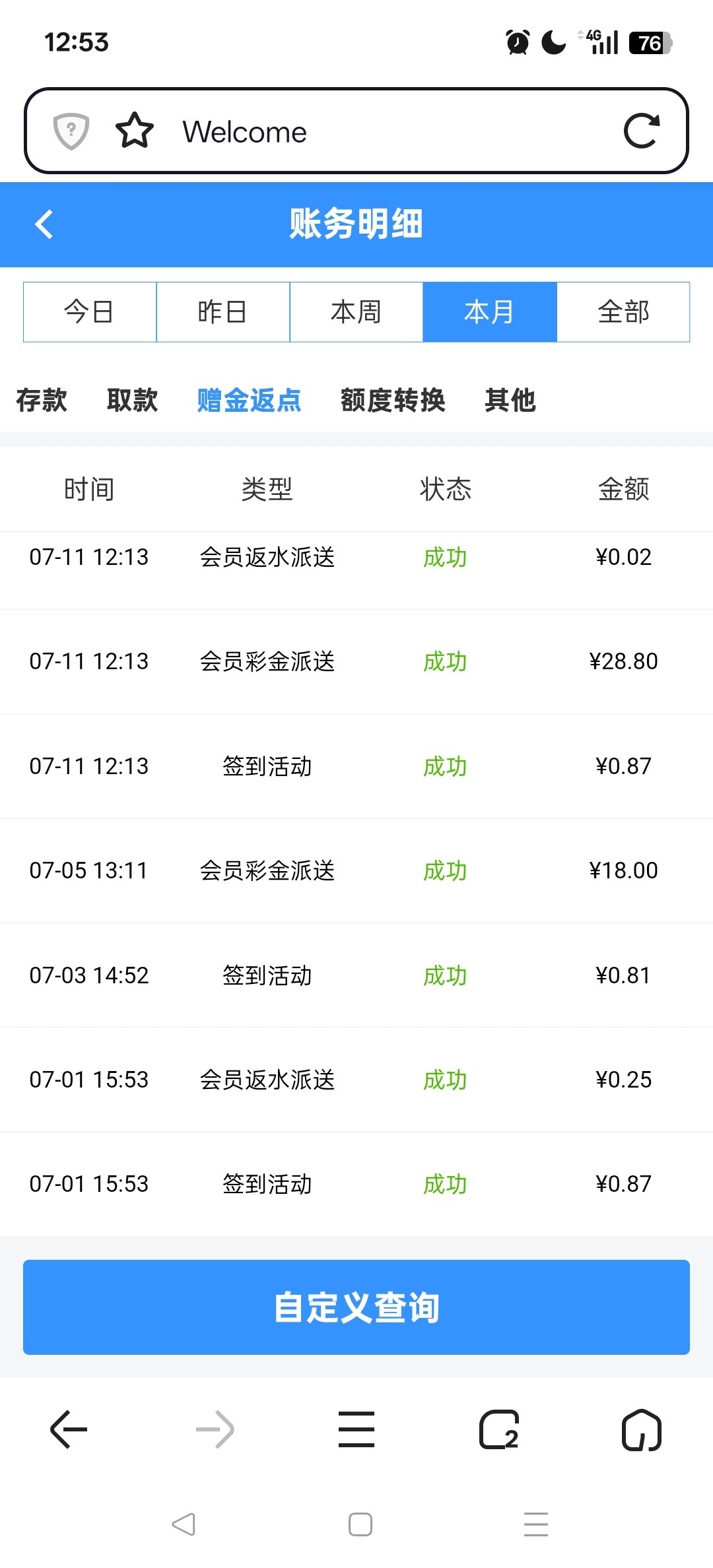The width and height of the screenshot is (713, 1568).
Task: Tap the system back triangle button
Action: (x=184, y=1524)
